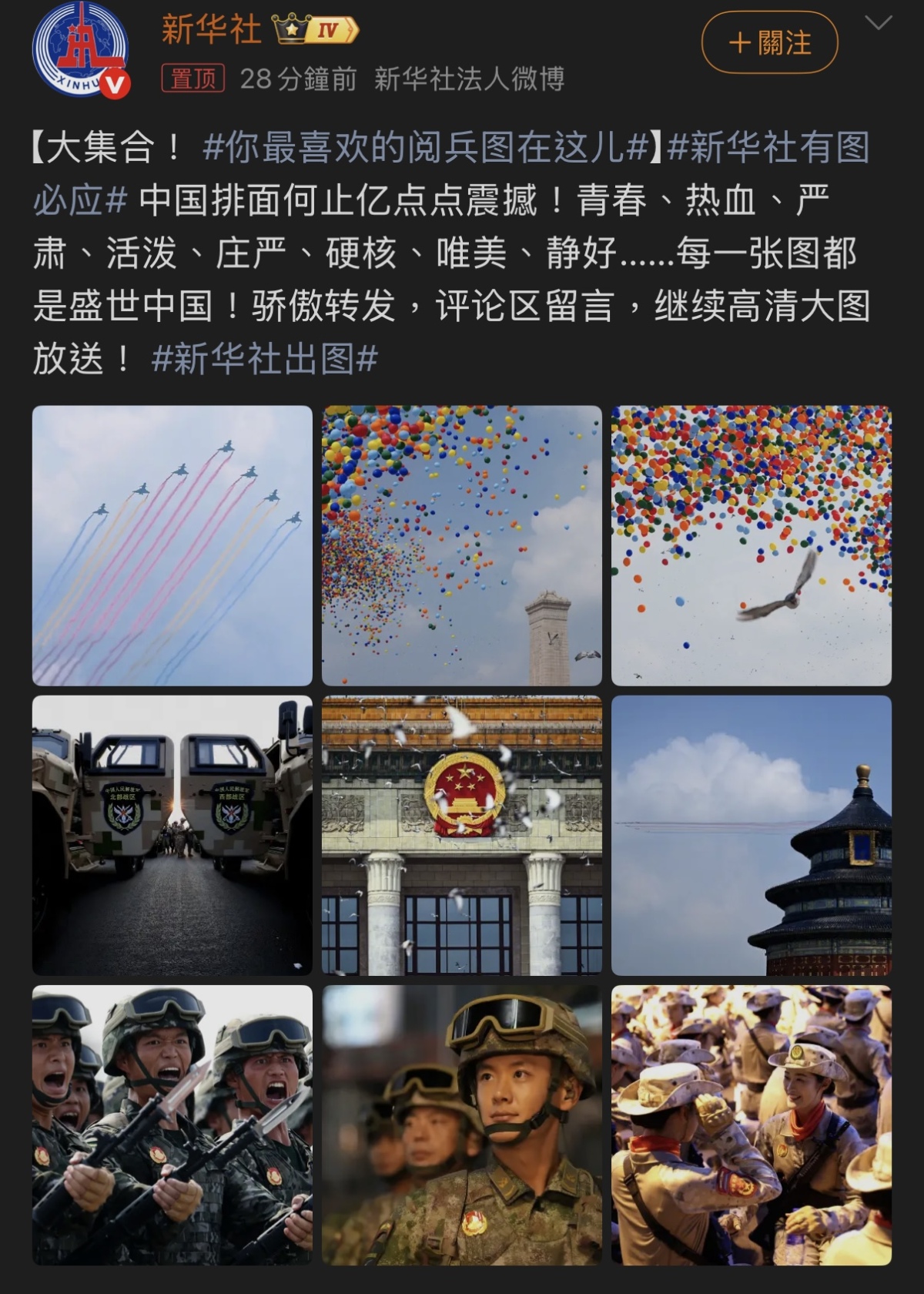Open the 新华社 username link
Viewport: 924px width, 1294px height.
point(212,29)
